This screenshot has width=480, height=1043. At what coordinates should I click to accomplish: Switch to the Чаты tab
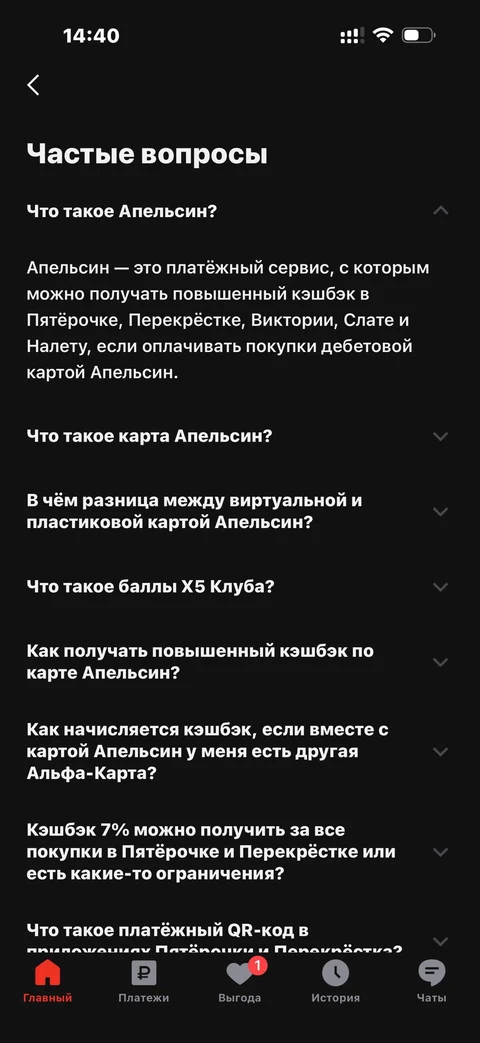pyautogui.click(x=431, y=982)
